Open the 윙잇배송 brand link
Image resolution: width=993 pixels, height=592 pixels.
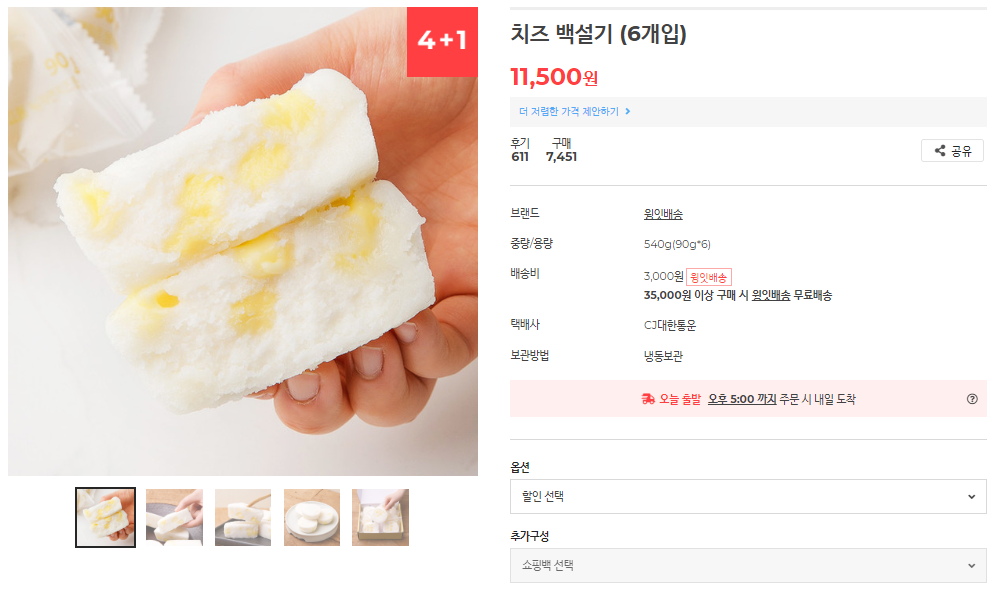pyautogui.click(x=663, y=214)
